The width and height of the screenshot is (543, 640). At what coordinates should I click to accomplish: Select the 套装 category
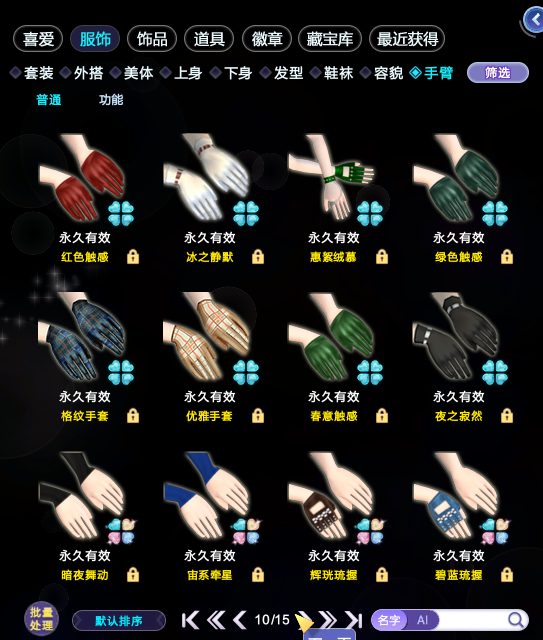33,73
